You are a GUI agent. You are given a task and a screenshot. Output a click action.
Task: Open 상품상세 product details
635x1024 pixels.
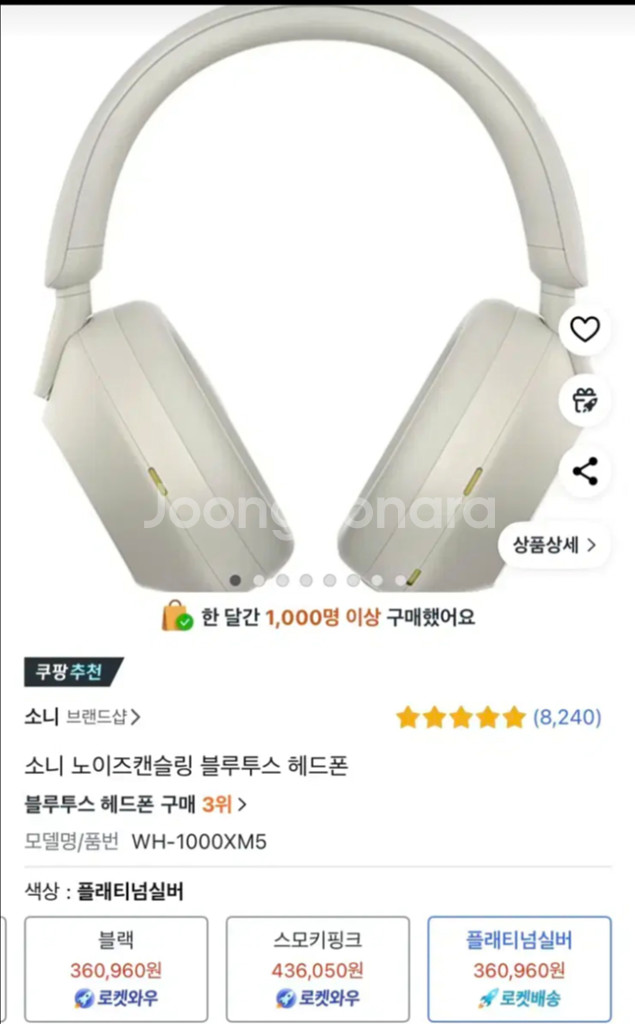(554, 545)
